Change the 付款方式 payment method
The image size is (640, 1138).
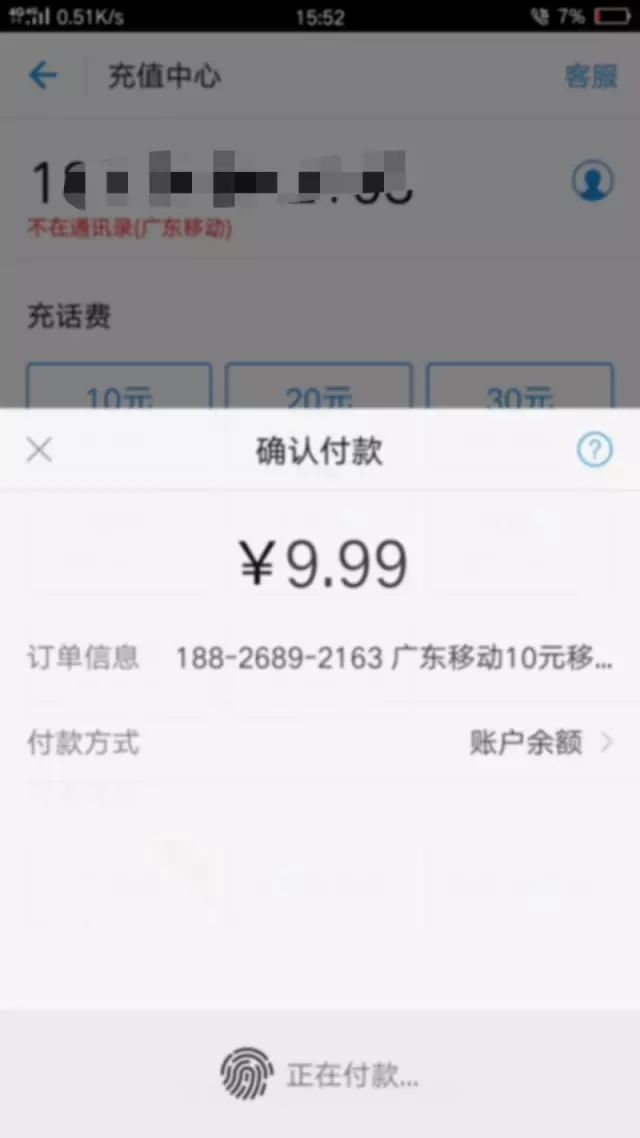[540, 743]
